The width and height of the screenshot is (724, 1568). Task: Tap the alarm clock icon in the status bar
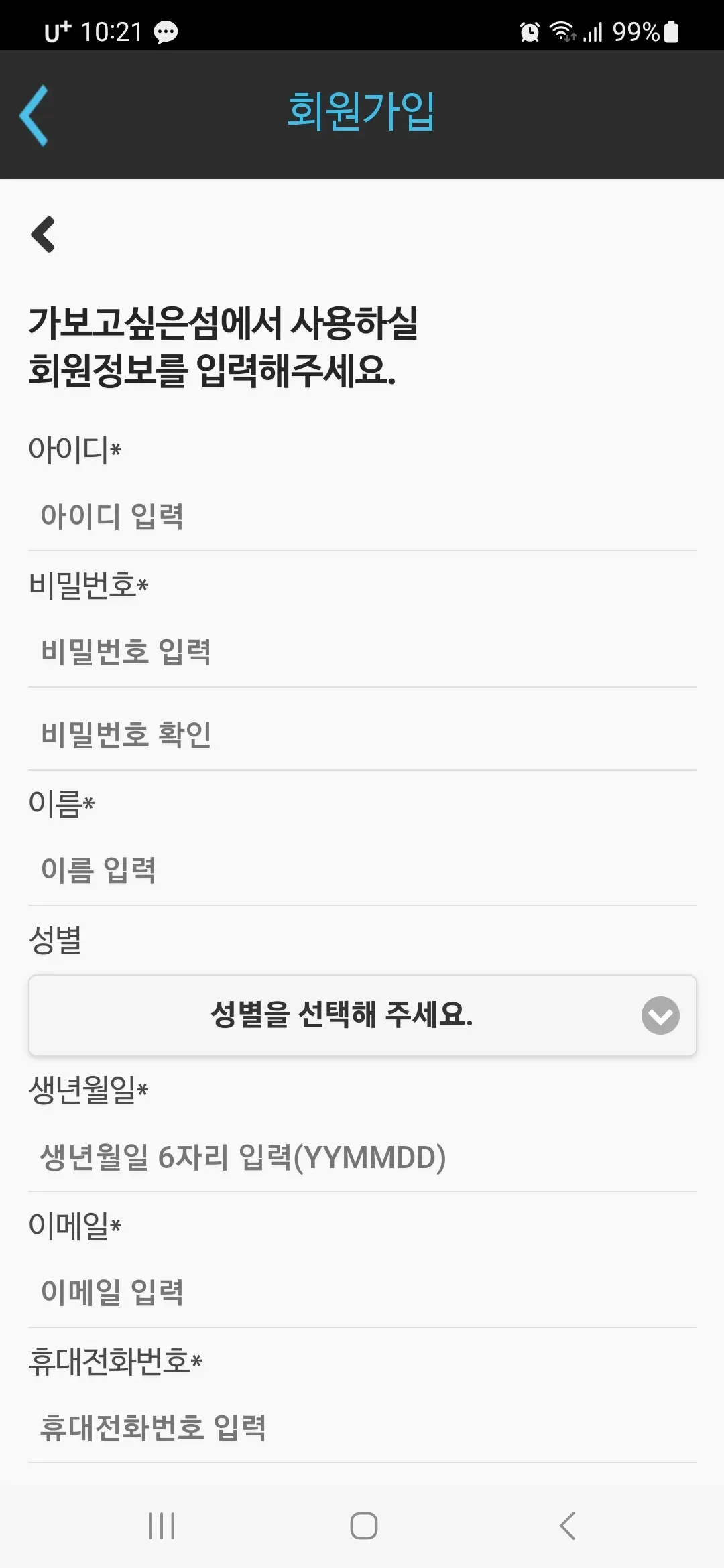coord(529,30)
